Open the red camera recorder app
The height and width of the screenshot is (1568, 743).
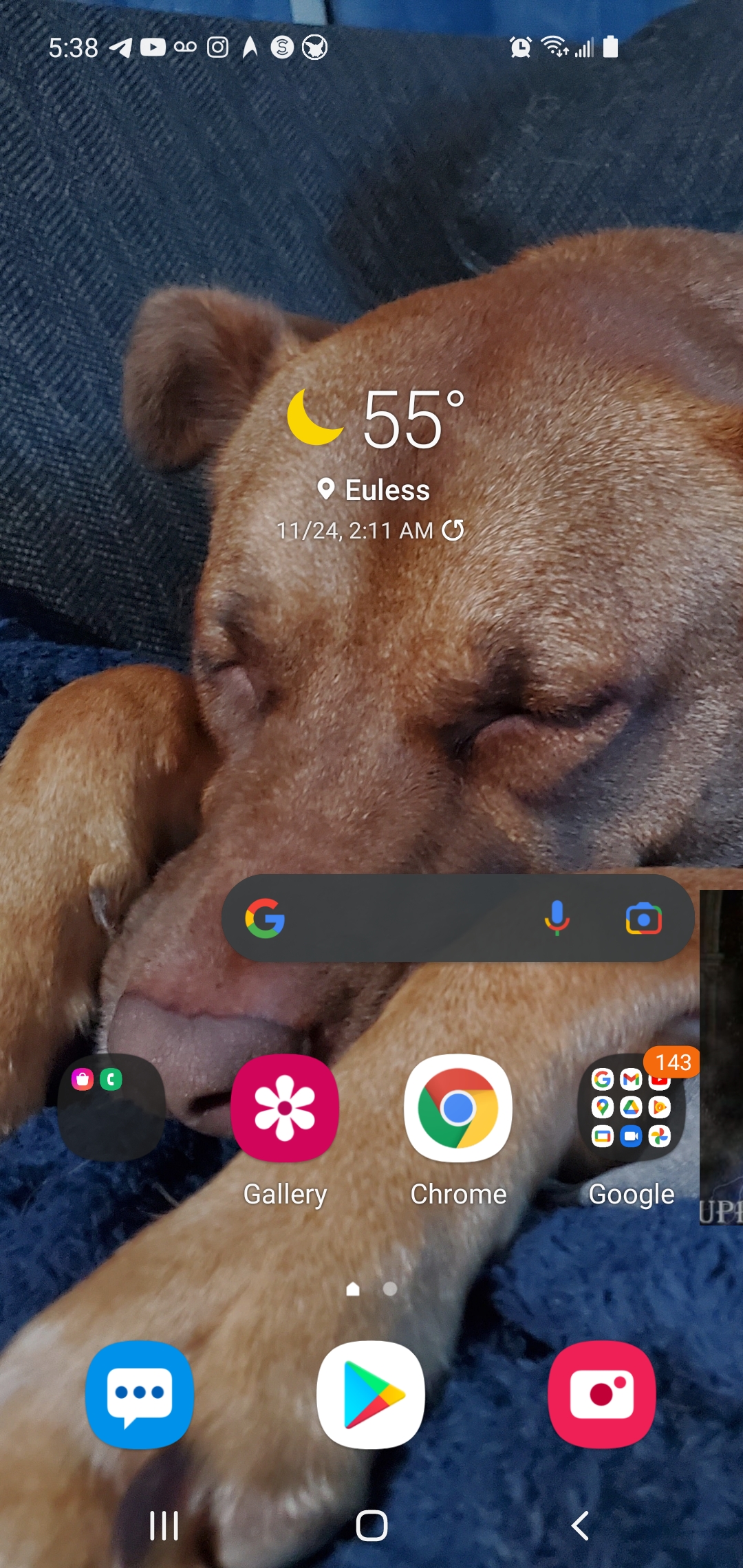tap(602, 1394)
